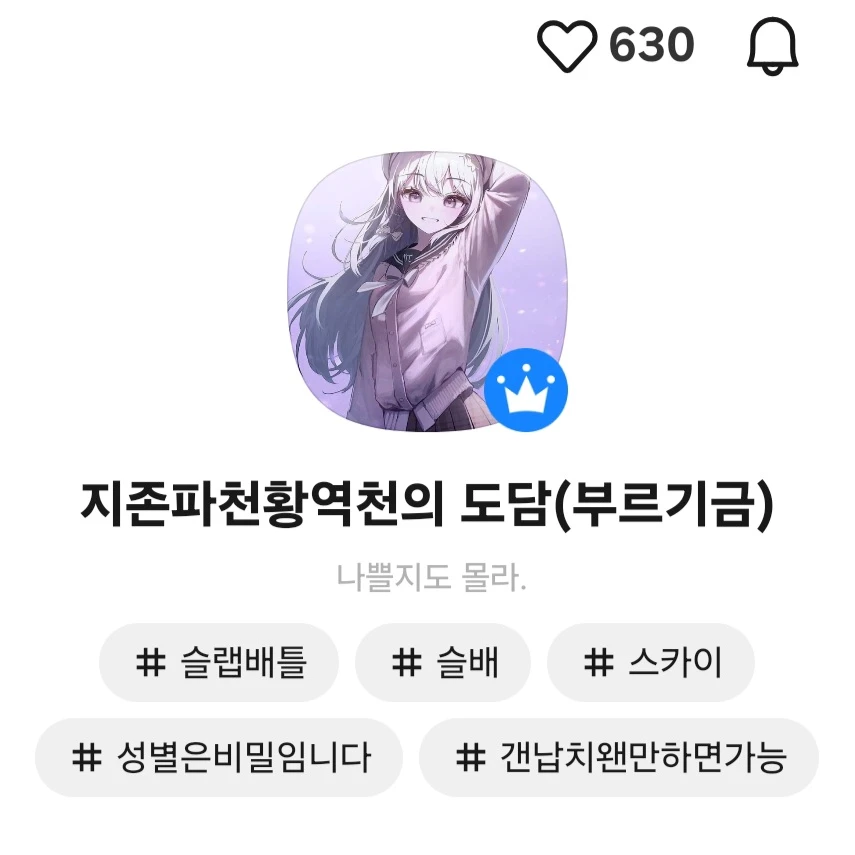Tap the 슬배 hashtag chip
This screenshot has width=855, height=855.
[443, 662]
